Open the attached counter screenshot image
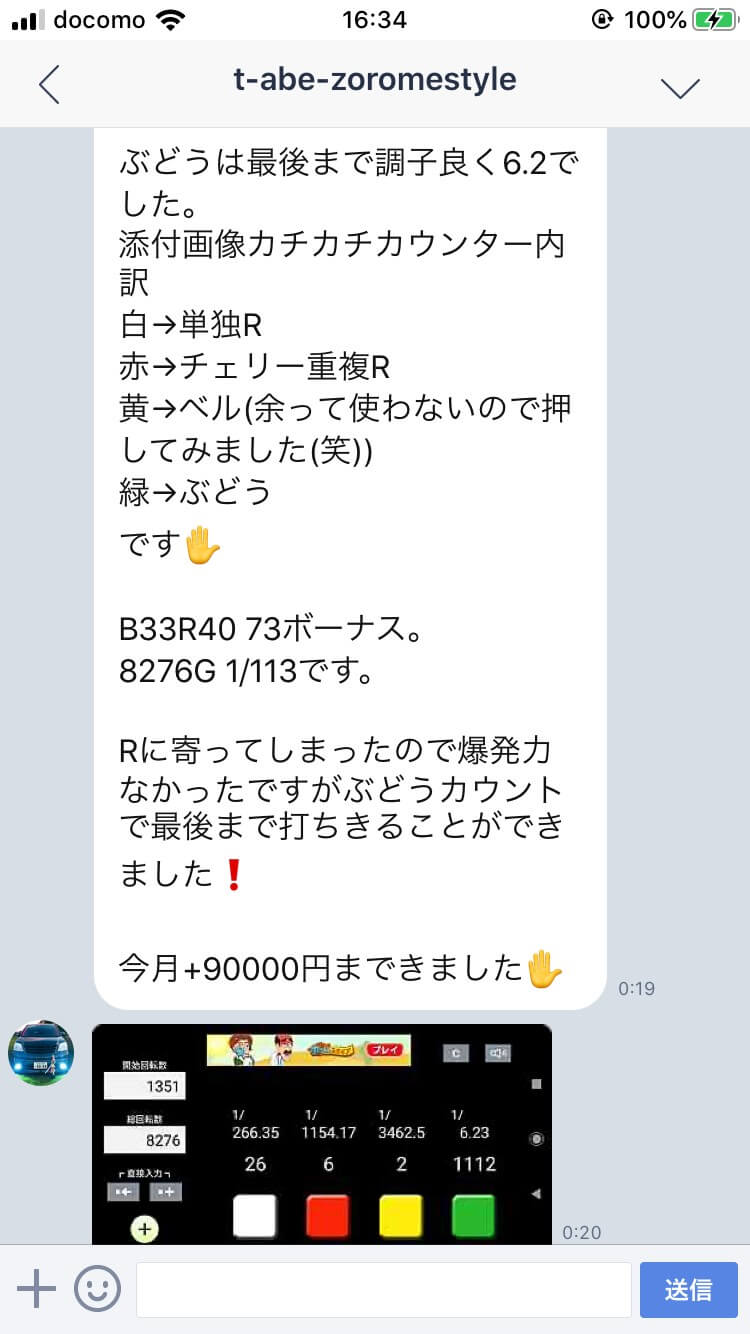 pyautogui.click(x=321, y=1134)
